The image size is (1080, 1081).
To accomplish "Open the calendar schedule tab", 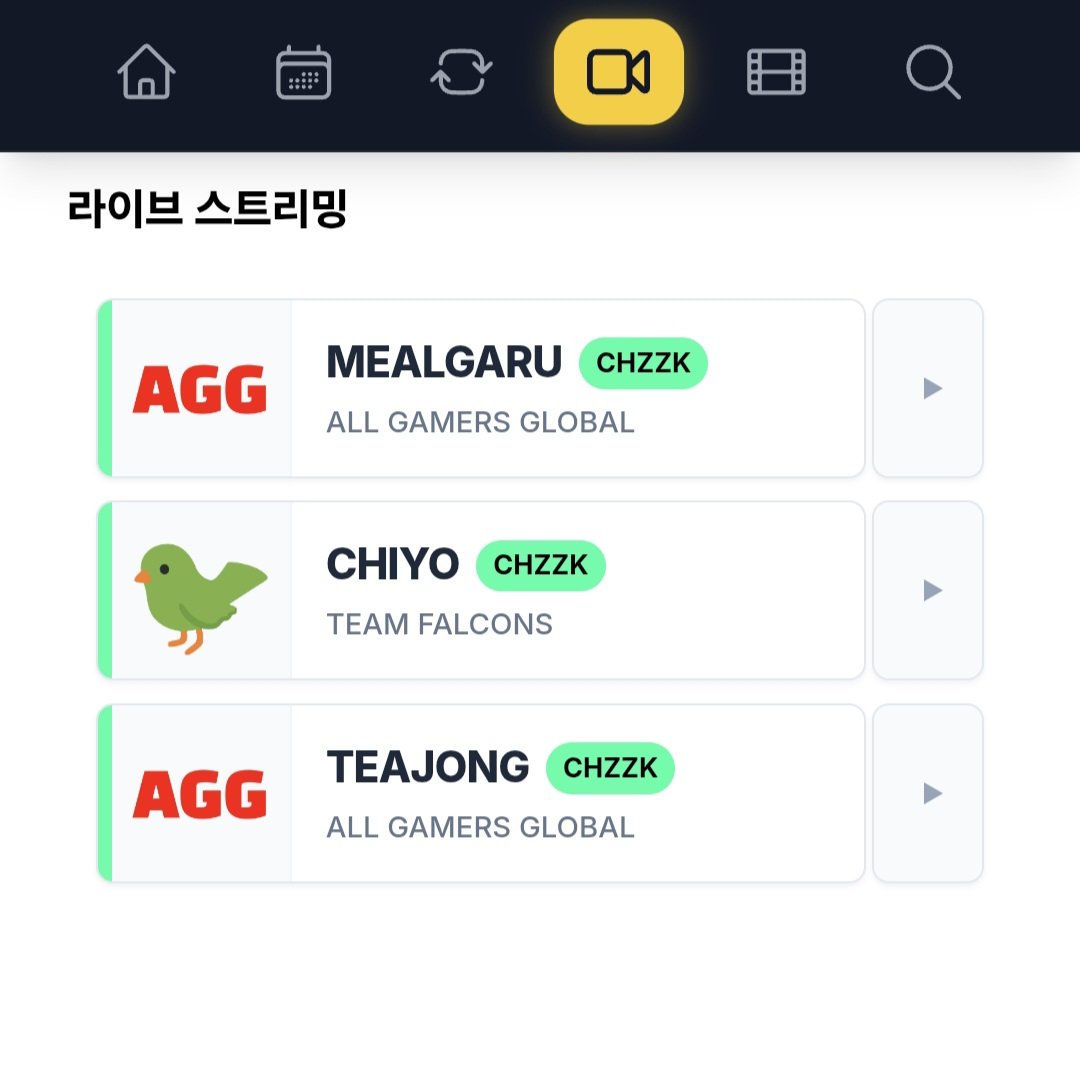I will click(x=303, y=72).
